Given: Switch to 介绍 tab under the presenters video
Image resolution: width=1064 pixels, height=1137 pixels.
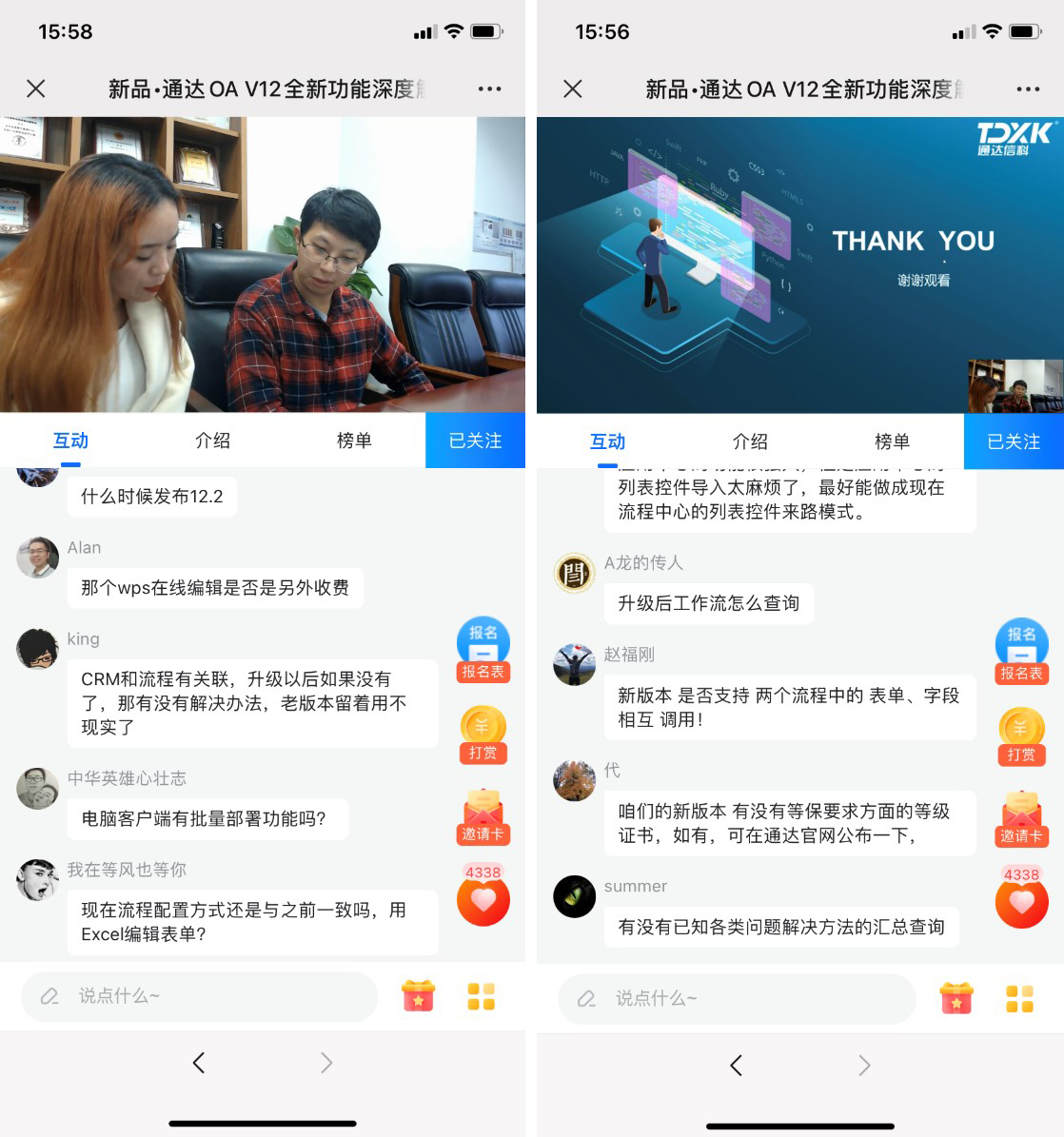Looking at the screenshot, I should point(212,441).
